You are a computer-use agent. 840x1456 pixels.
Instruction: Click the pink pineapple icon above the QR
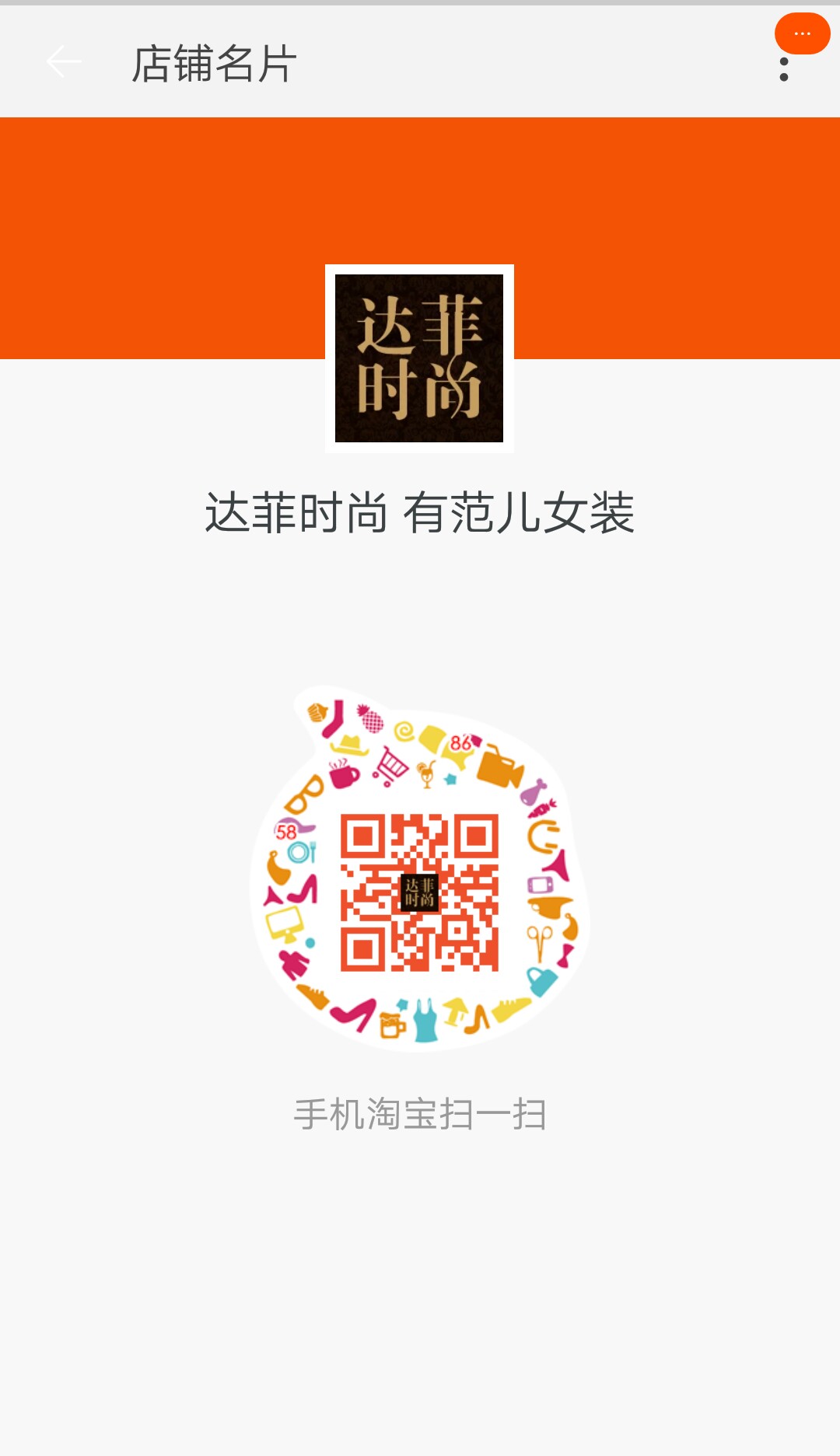[x=371, y=719]
